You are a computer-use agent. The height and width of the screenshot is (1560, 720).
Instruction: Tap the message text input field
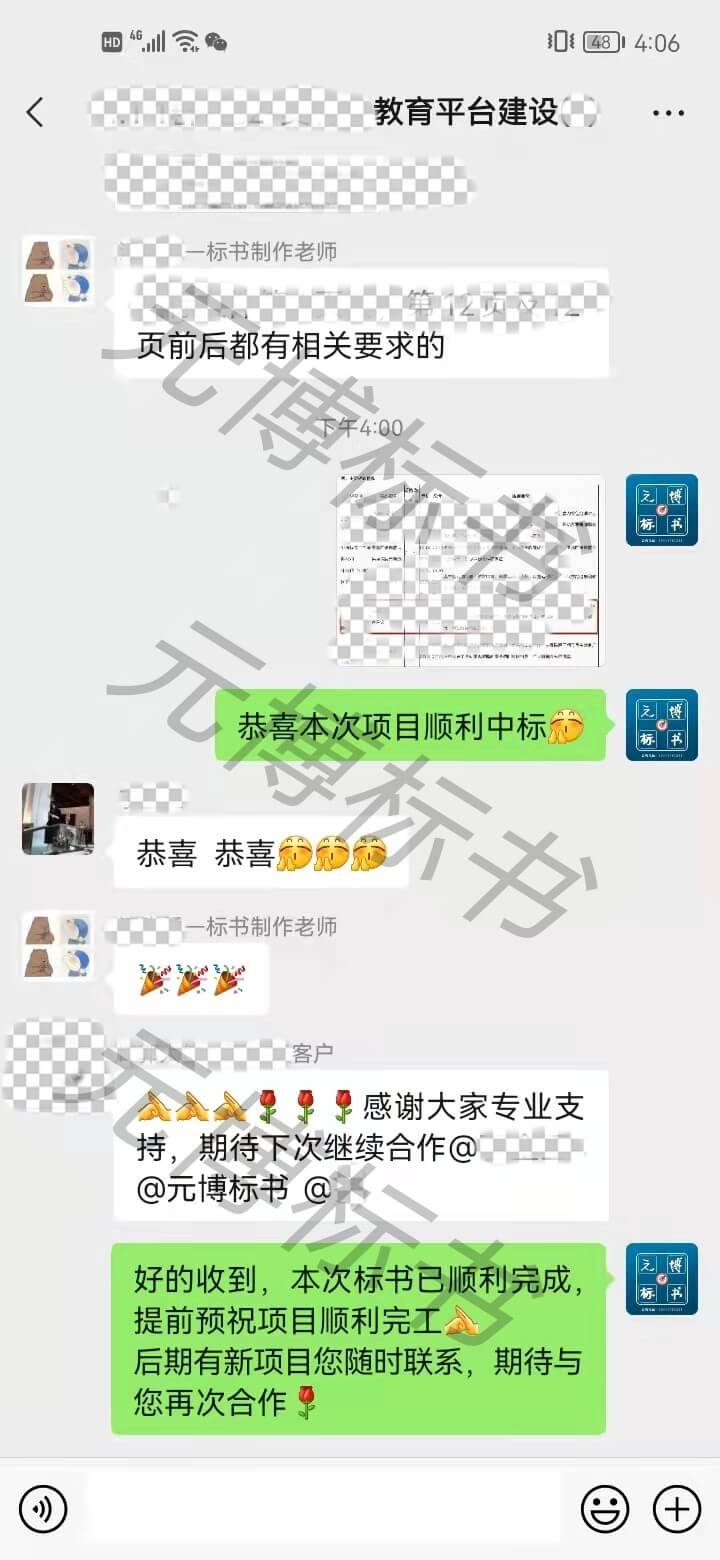point(322,1507)
